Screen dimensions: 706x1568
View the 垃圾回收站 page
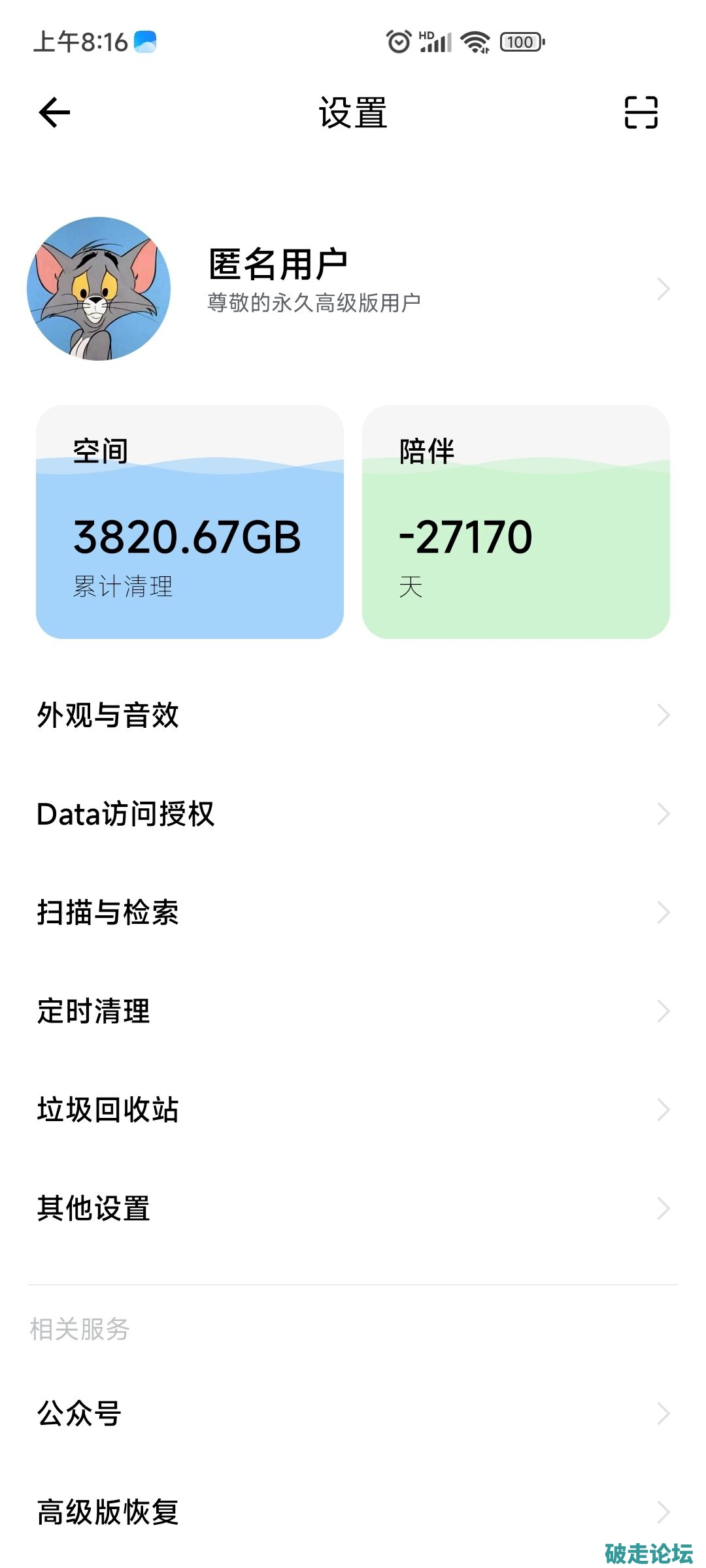click(353, 1110)
